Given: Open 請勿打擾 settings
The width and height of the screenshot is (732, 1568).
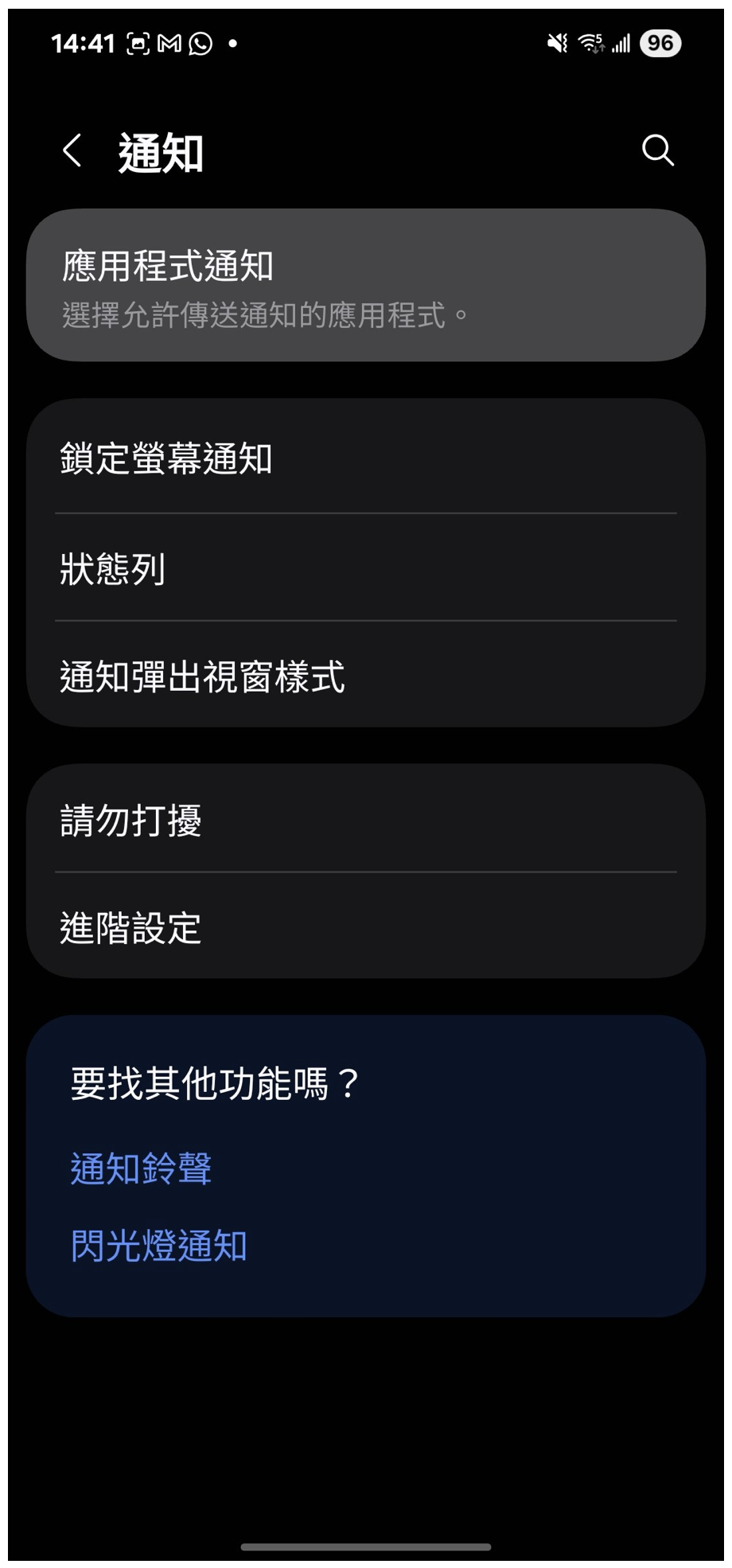Looking at the screenshot, I should tap(366, 820).
